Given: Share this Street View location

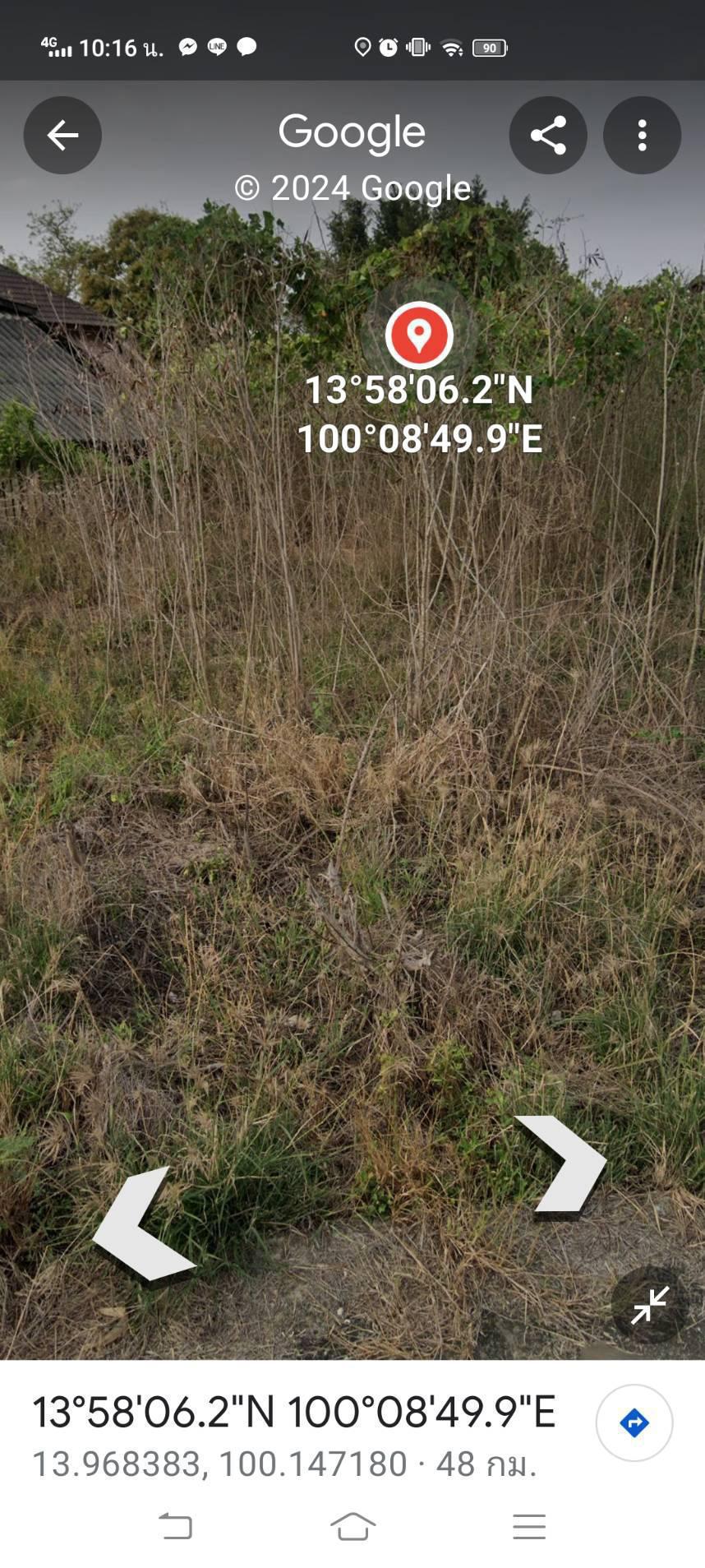Looking at the screenshot, I should pos(548,136).
